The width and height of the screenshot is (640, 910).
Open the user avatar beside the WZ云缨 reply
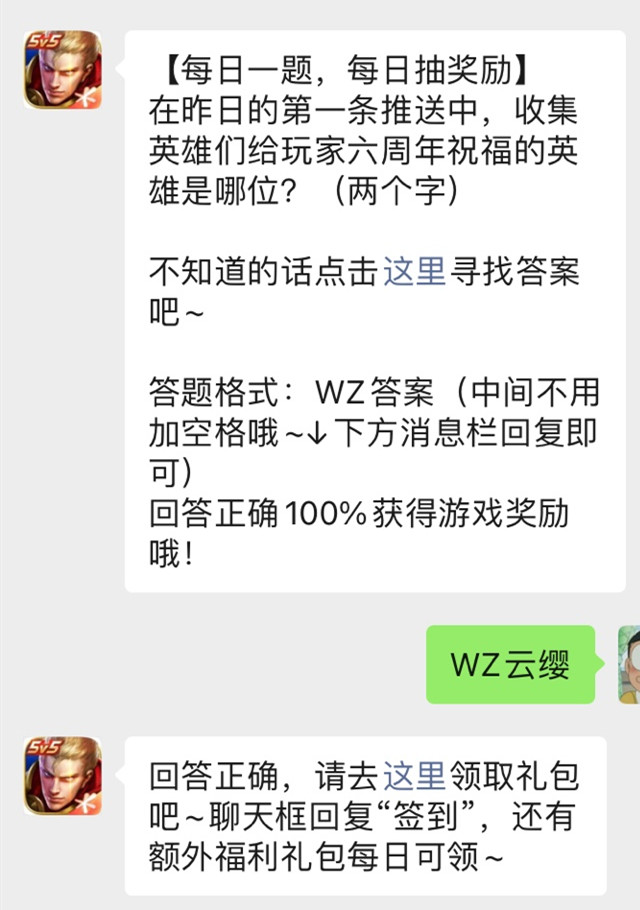[x=630, y=664]
